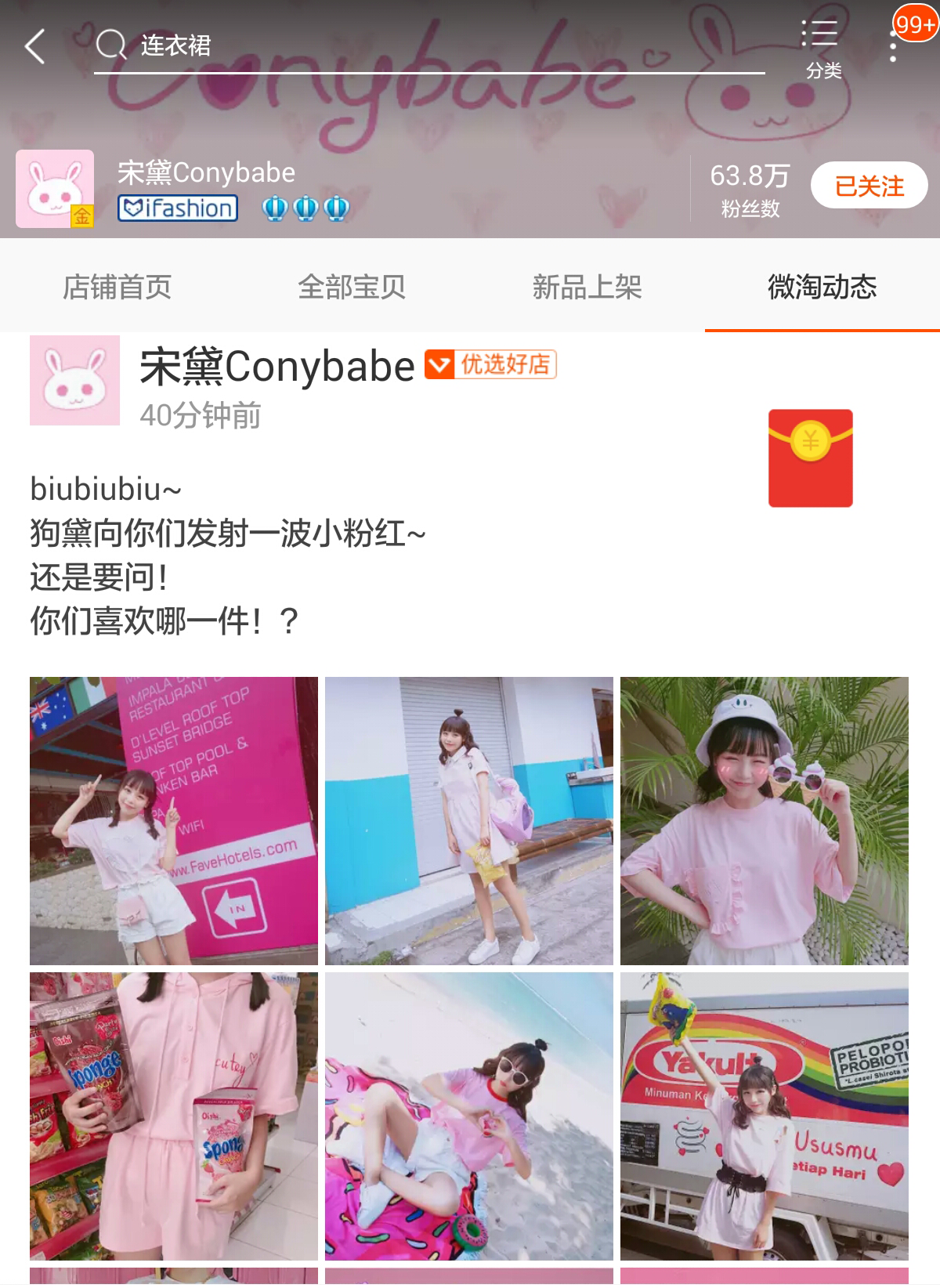Switch to the 店铺首页 tab

117,287
